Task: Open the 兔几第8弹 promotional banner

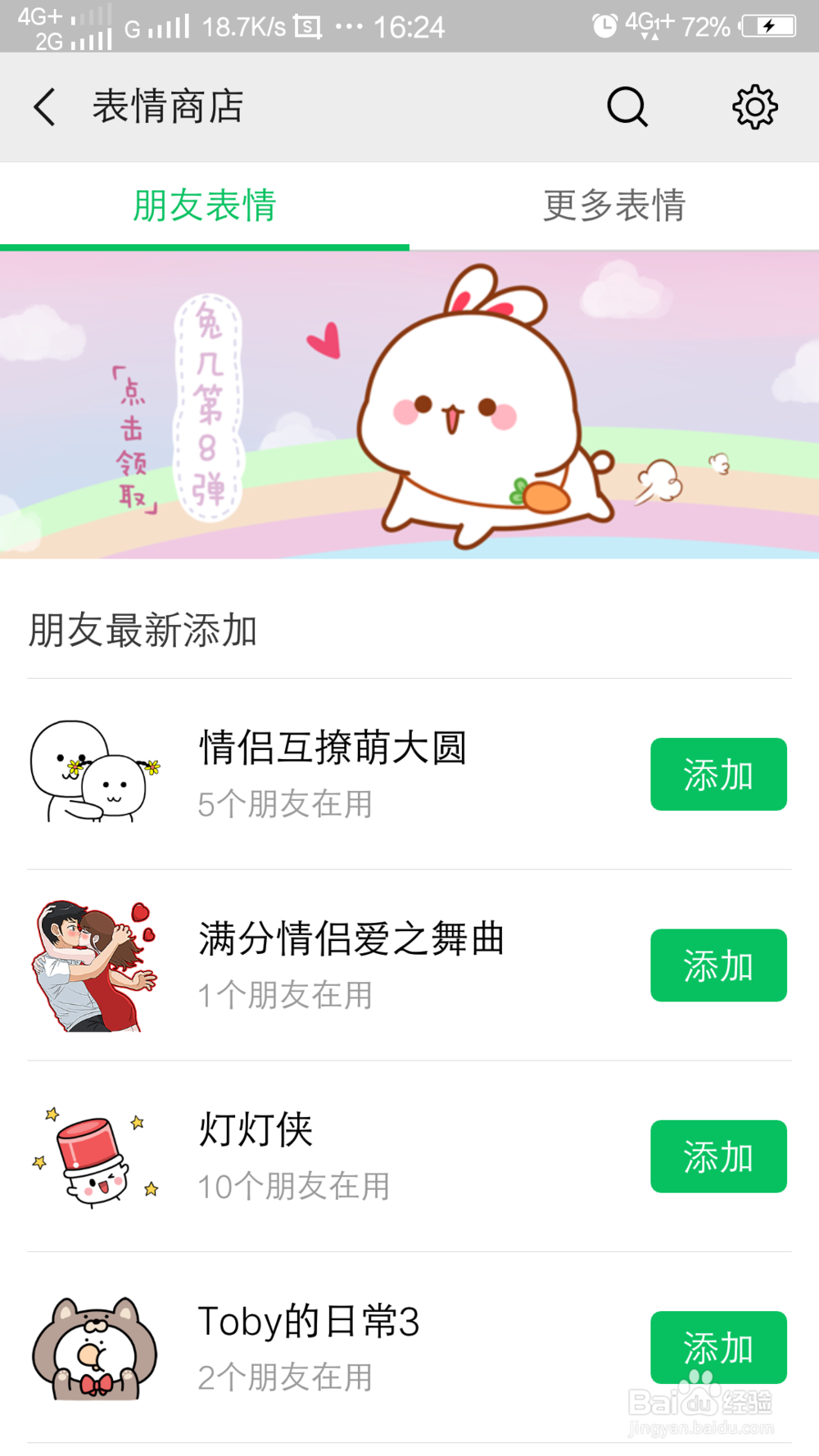Action: [x=409, y=404]
